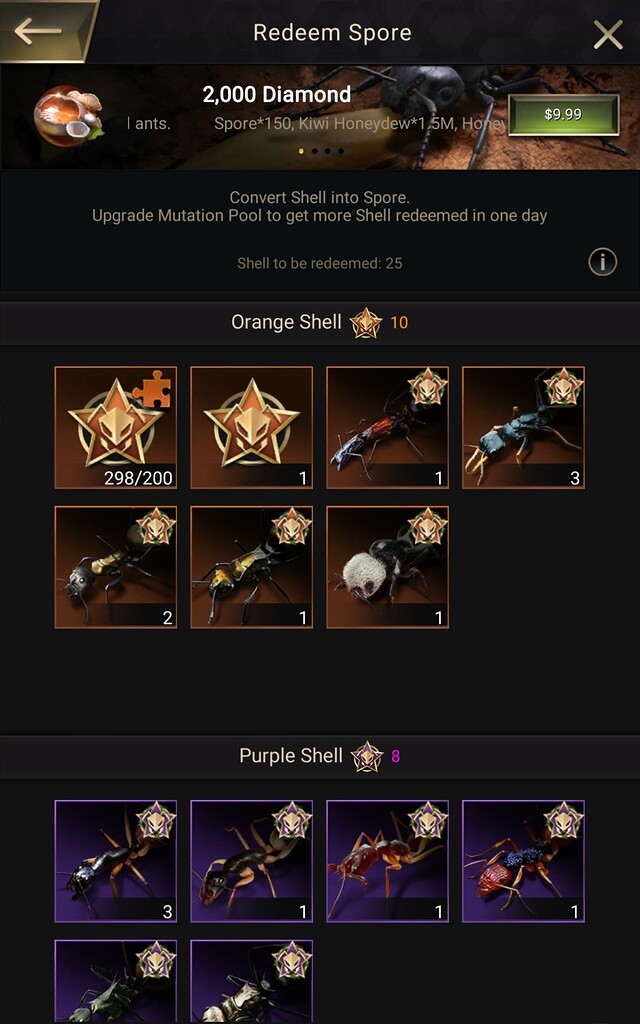Go back with the arrow button
Viewport: 640px width, 1024px height.
(40, 31)
